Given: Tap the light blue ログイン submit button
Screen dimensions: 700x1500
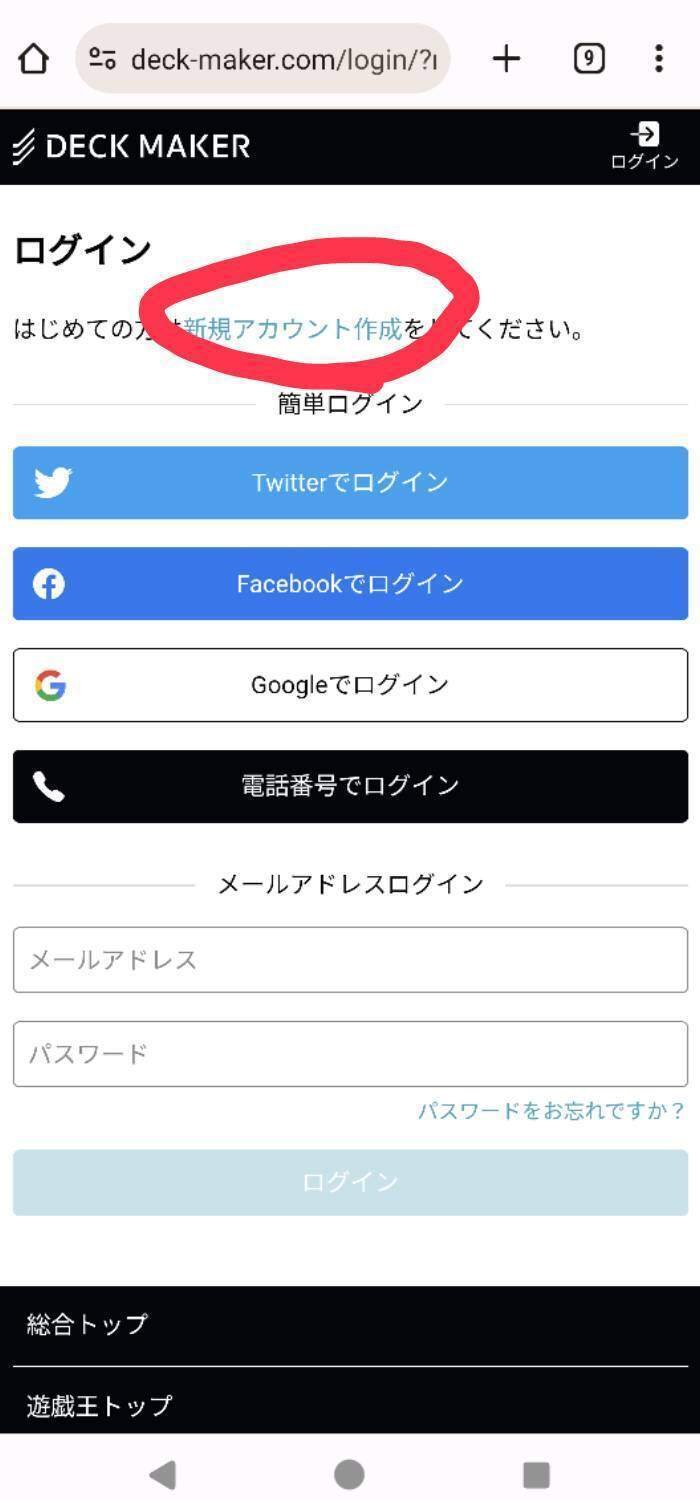Looking at the screenshot, I should pos(350,1183).
